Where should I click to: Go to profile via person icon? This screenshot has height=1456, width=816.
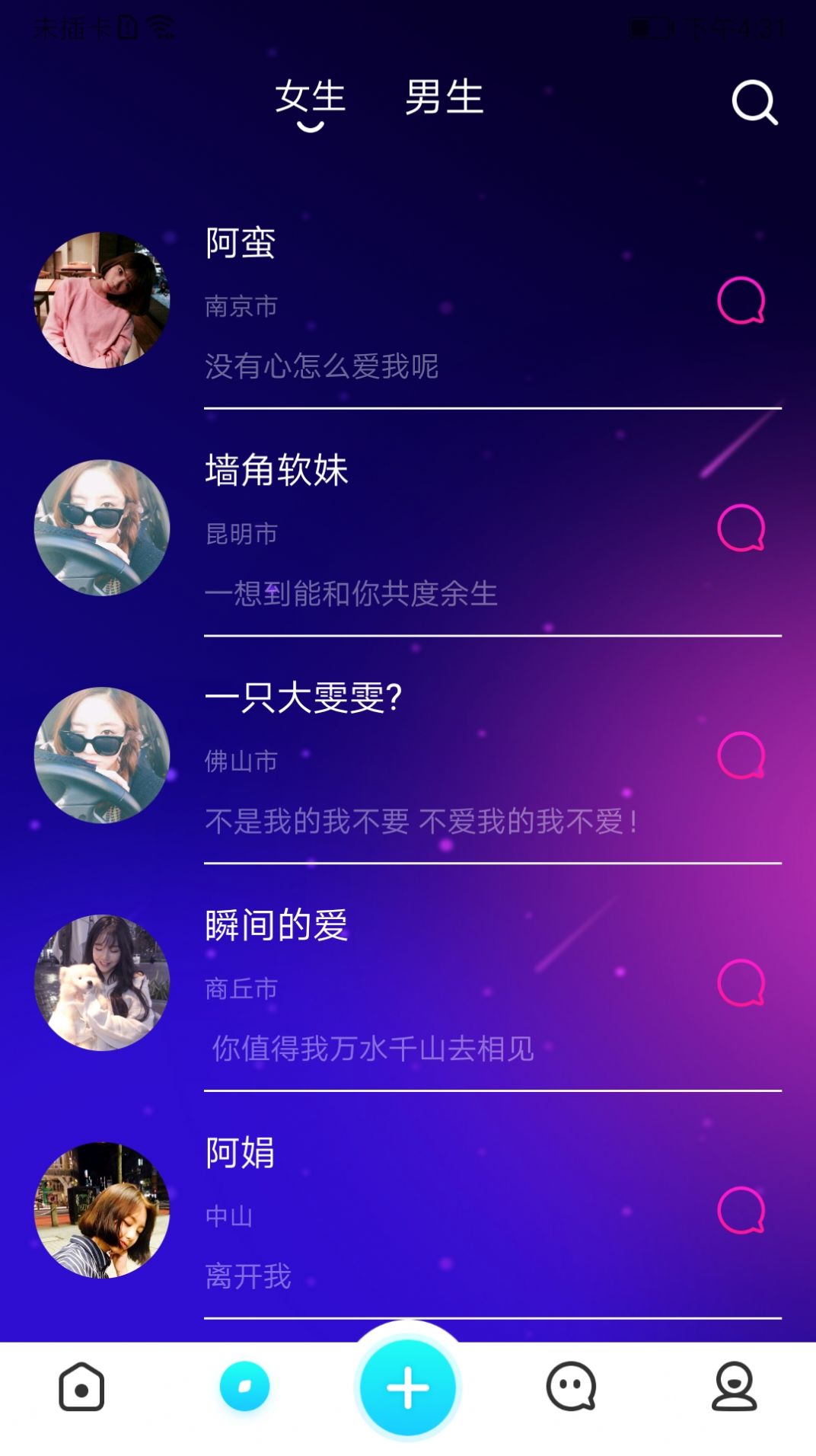coord(734,1387)
